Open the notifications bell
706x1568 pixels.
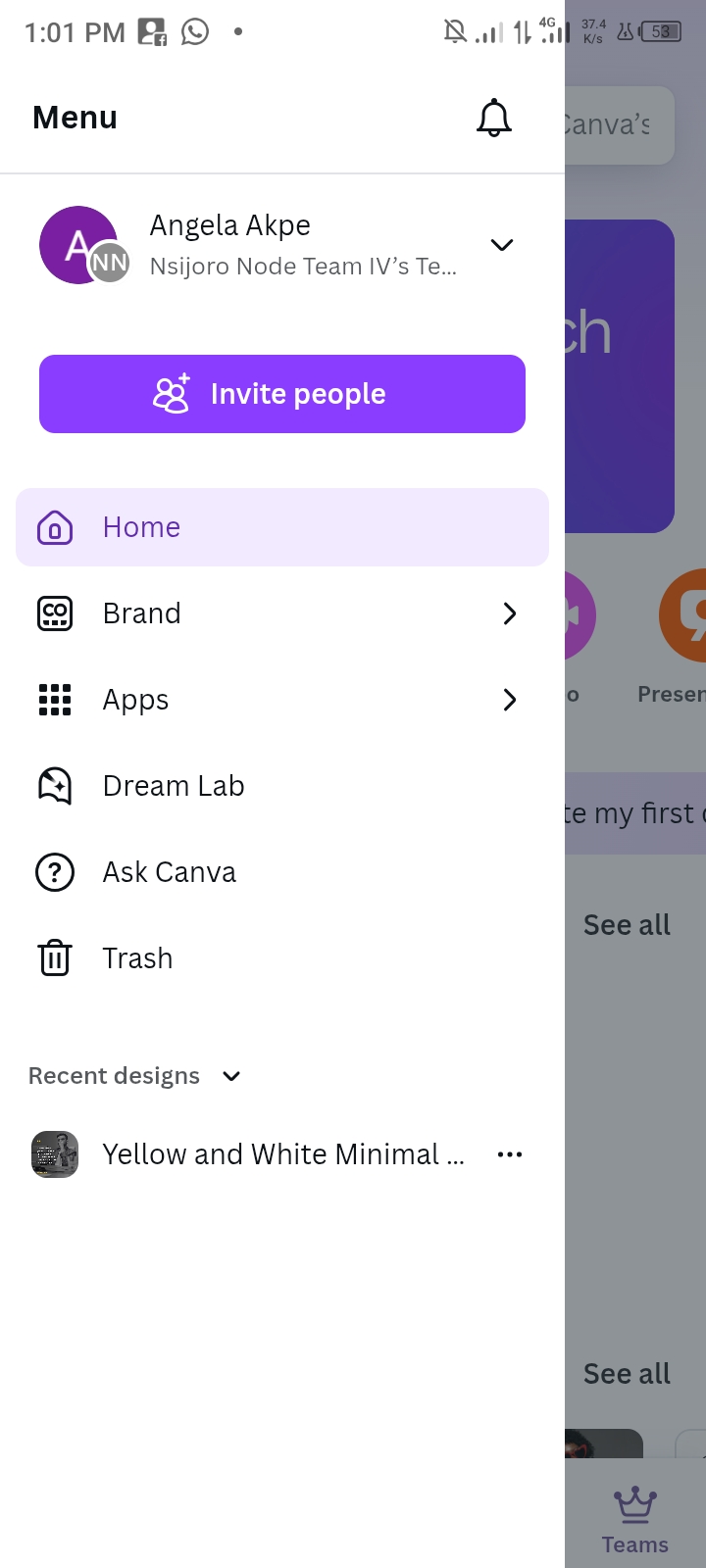494,118
